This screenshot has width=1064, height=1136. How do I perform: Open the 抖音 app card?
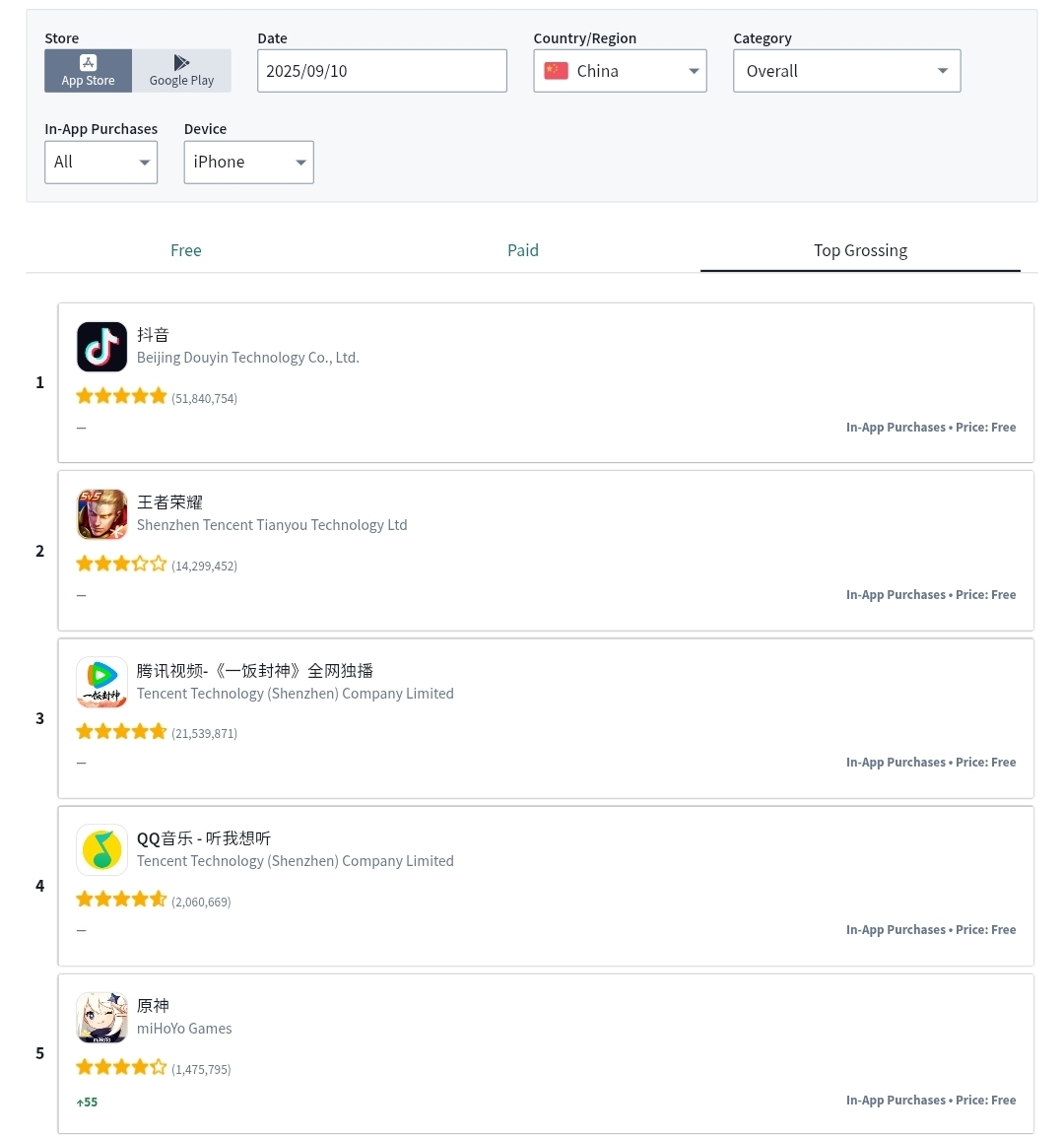[x=546, y=382]
